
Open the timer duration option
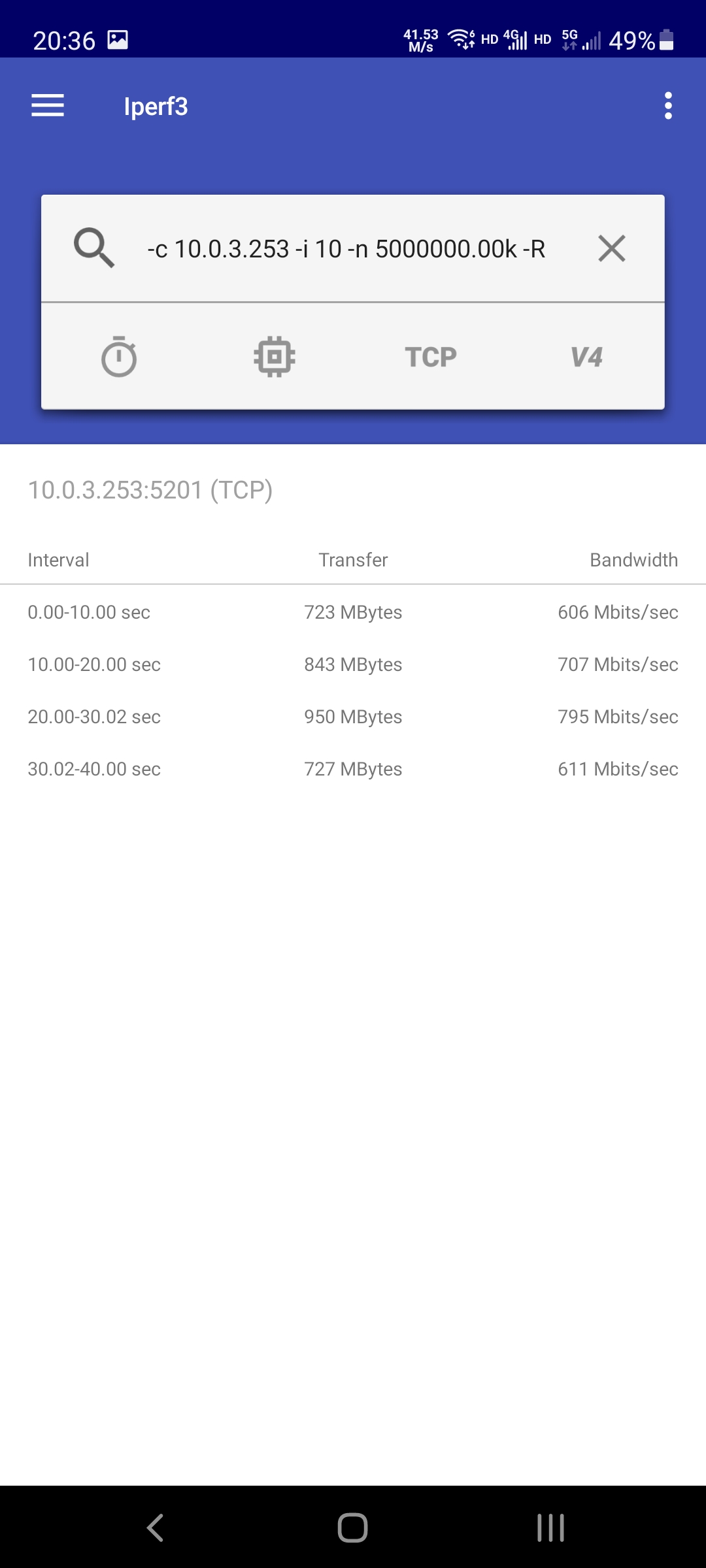click(x=119, y=357)
